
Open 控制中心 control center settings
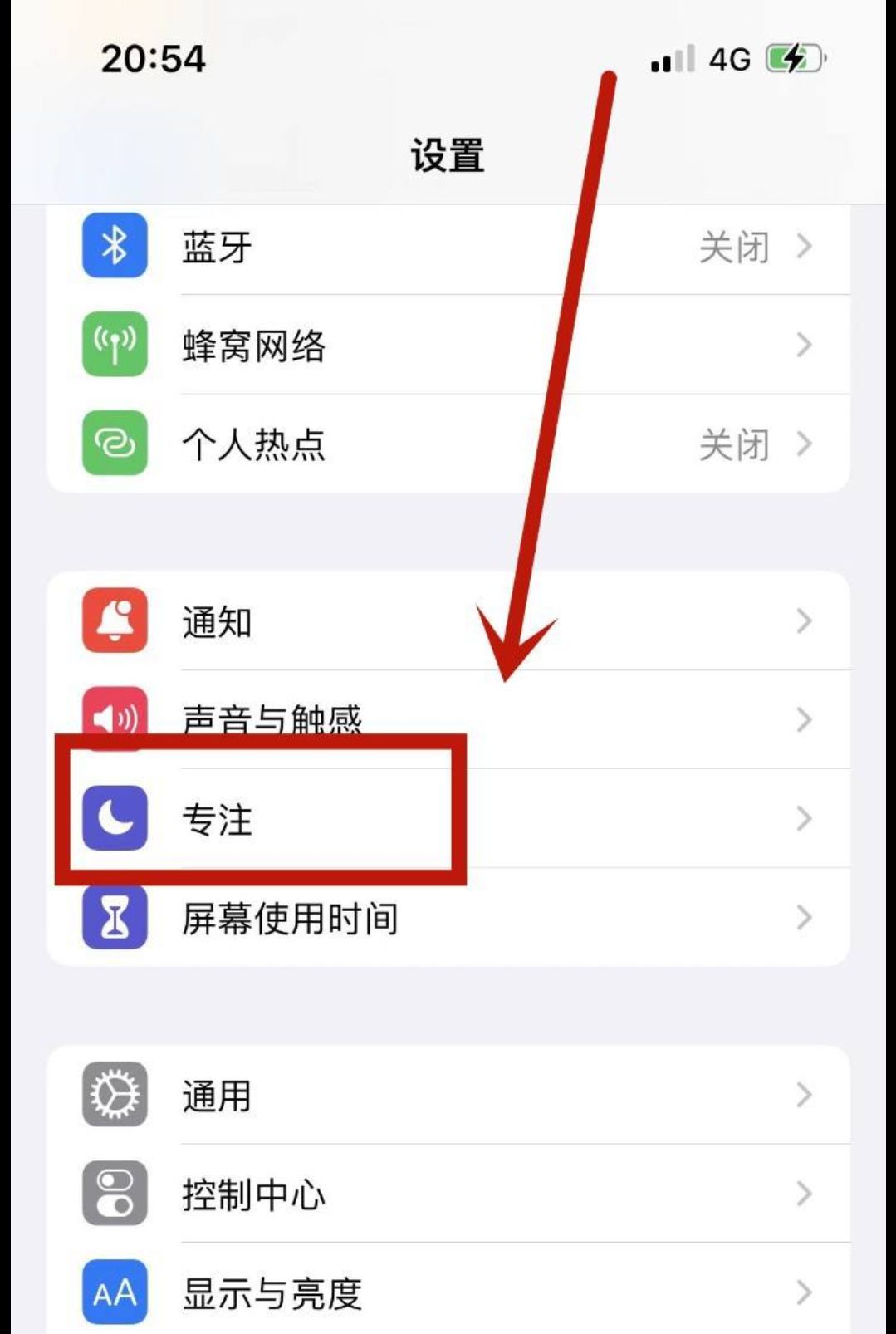[x=448, y=1194]
